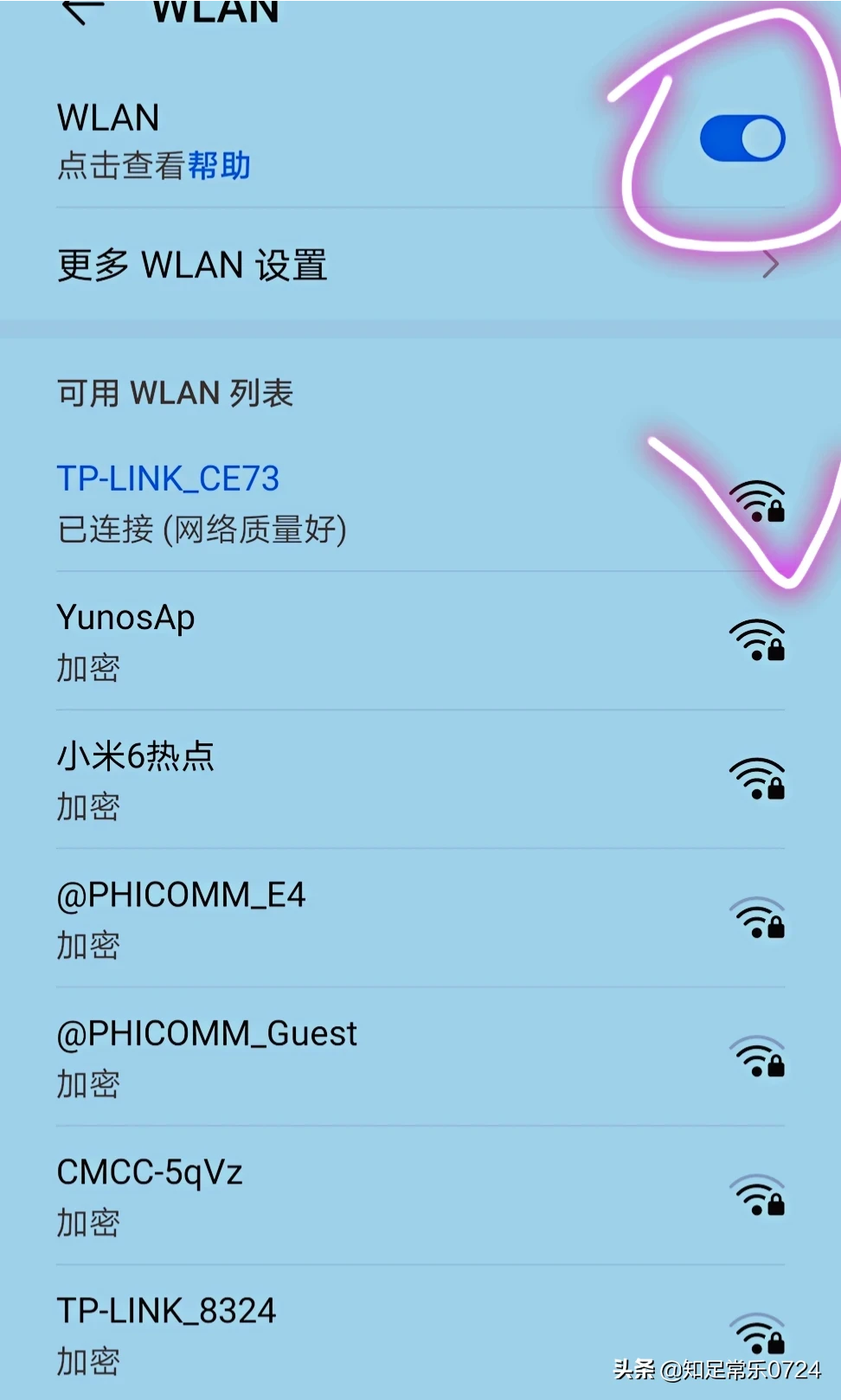Connect to 小米6热点

coord(420,780)
